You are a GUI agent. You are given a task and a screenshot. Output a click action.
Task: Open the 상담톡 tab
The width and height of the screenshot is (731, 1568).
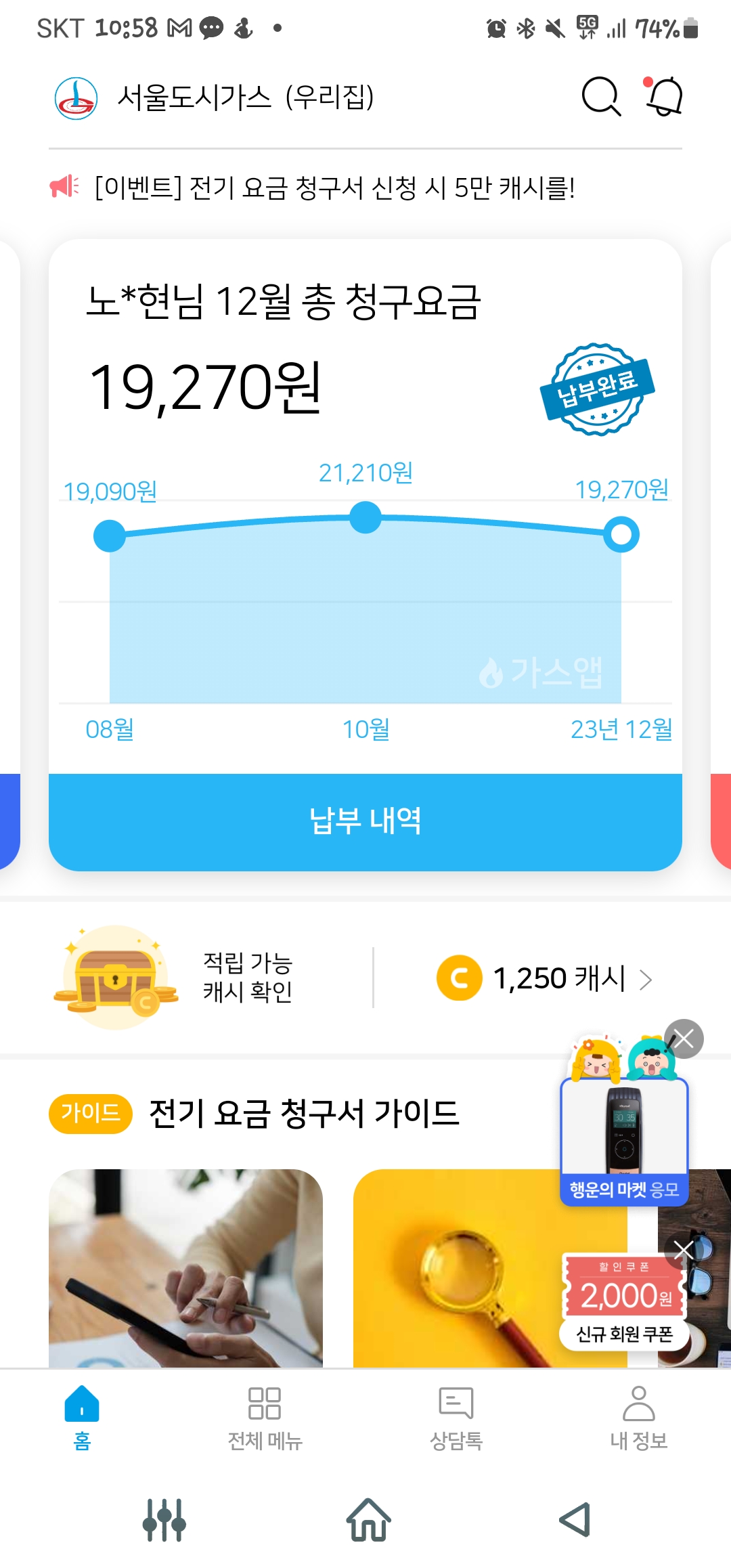tap(456, 1416)
